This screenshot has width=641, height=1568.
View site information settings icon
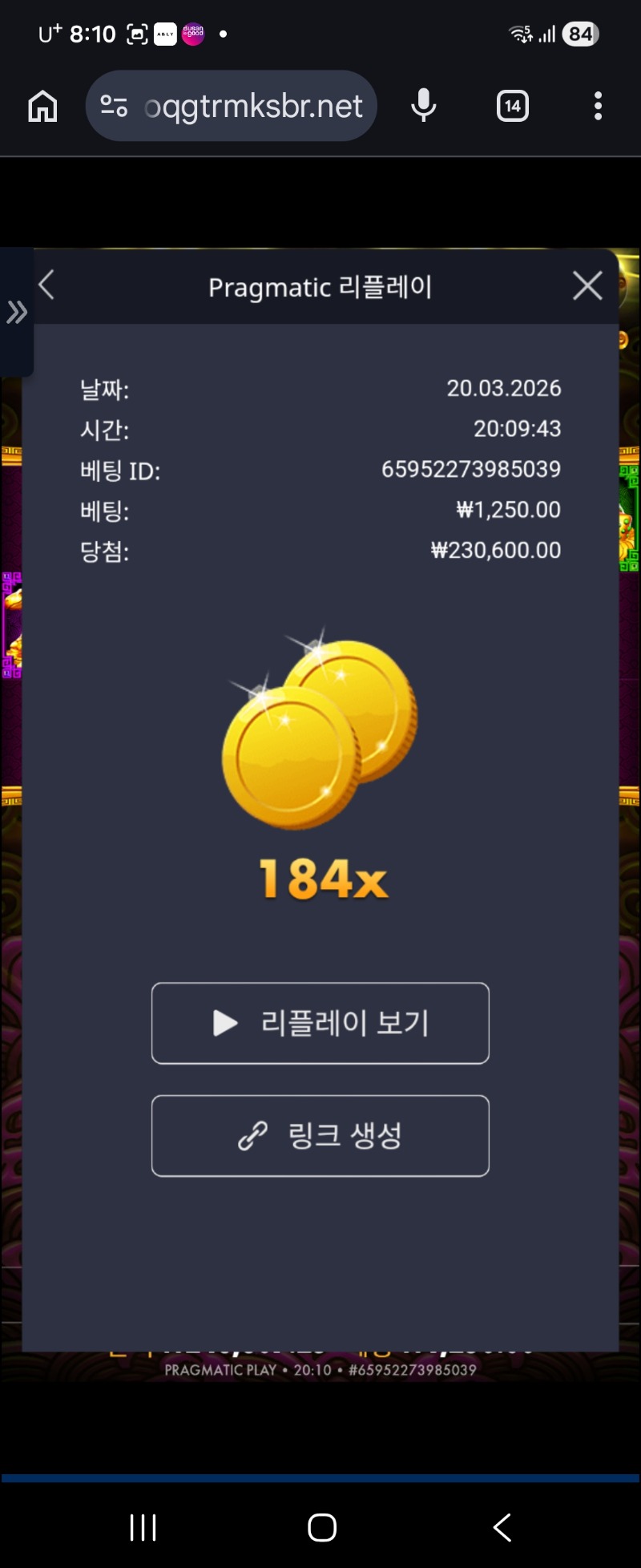tap(114, 106)
